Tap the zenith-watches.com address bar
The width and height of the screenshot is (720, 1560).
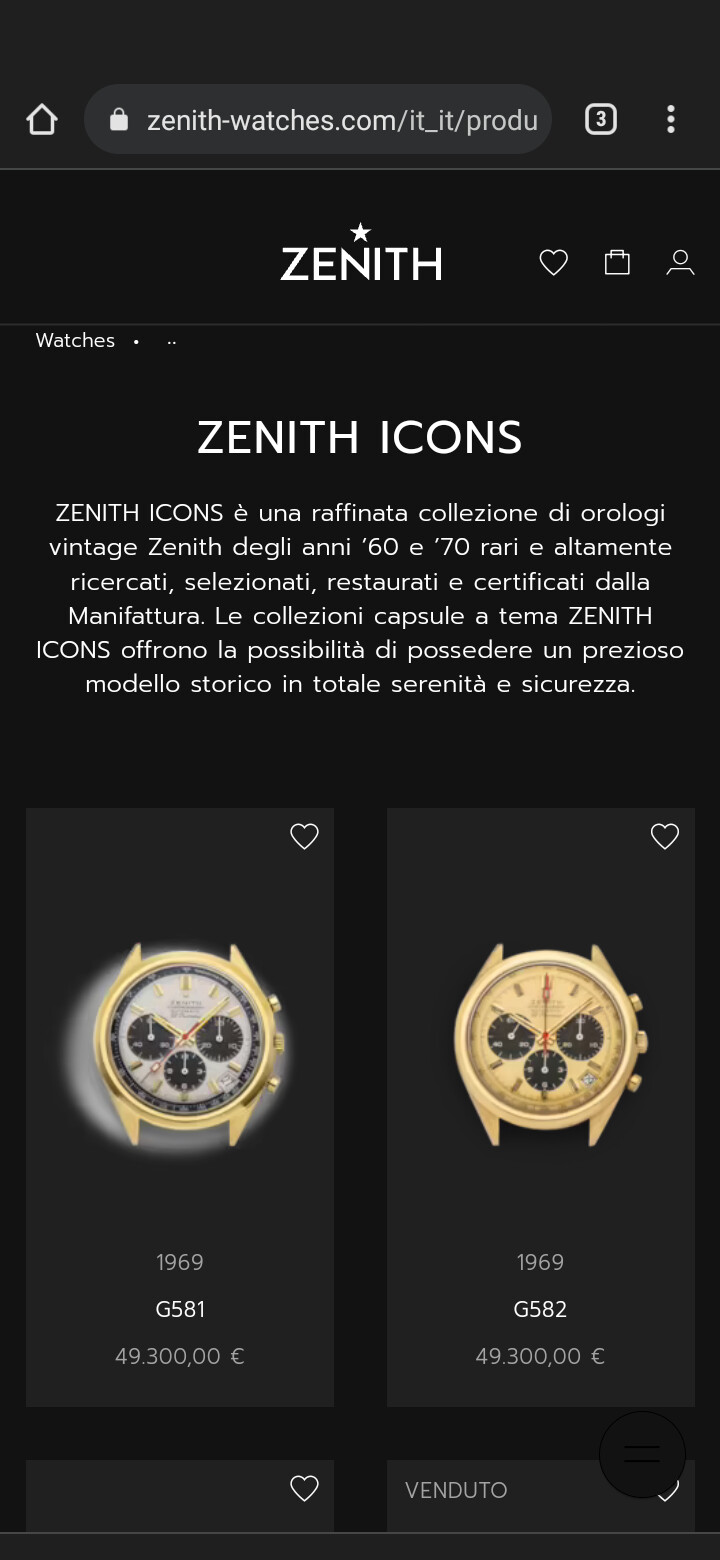[318, 120]
